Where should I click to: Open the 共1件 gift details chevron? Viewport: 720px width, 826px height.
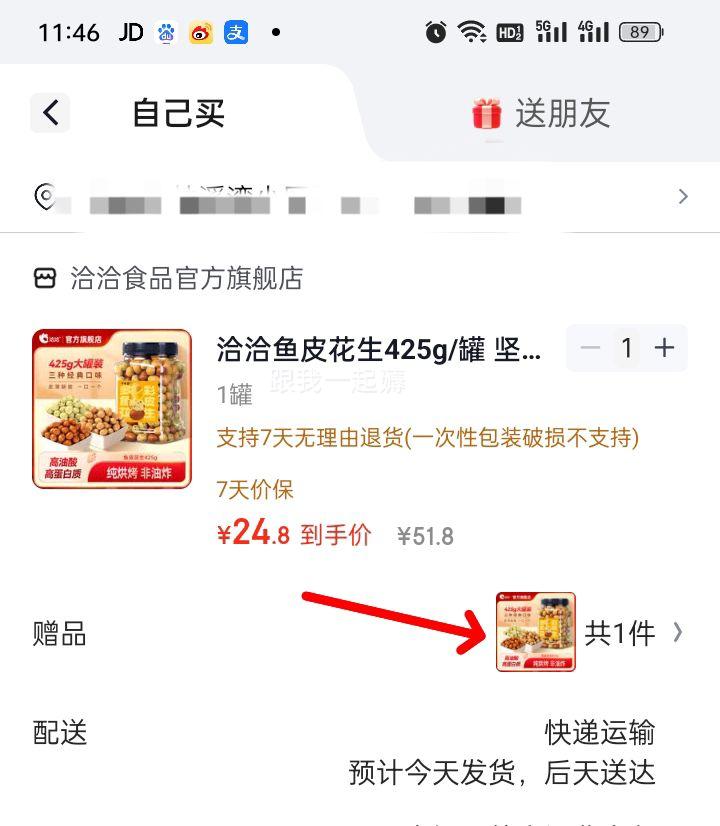tap(679, 632)
